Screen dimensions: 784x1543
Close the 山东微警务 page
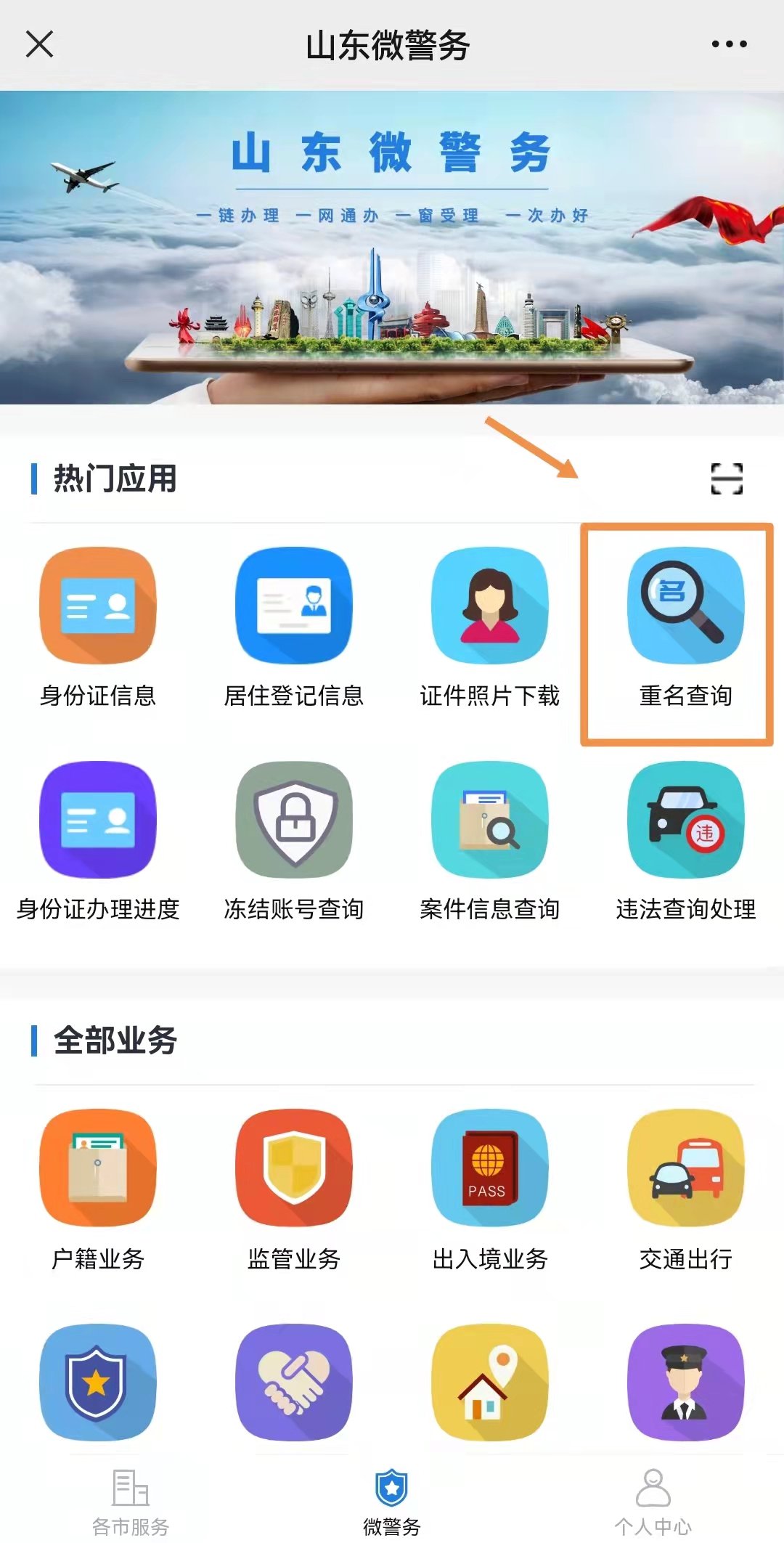tap(40, 44)
